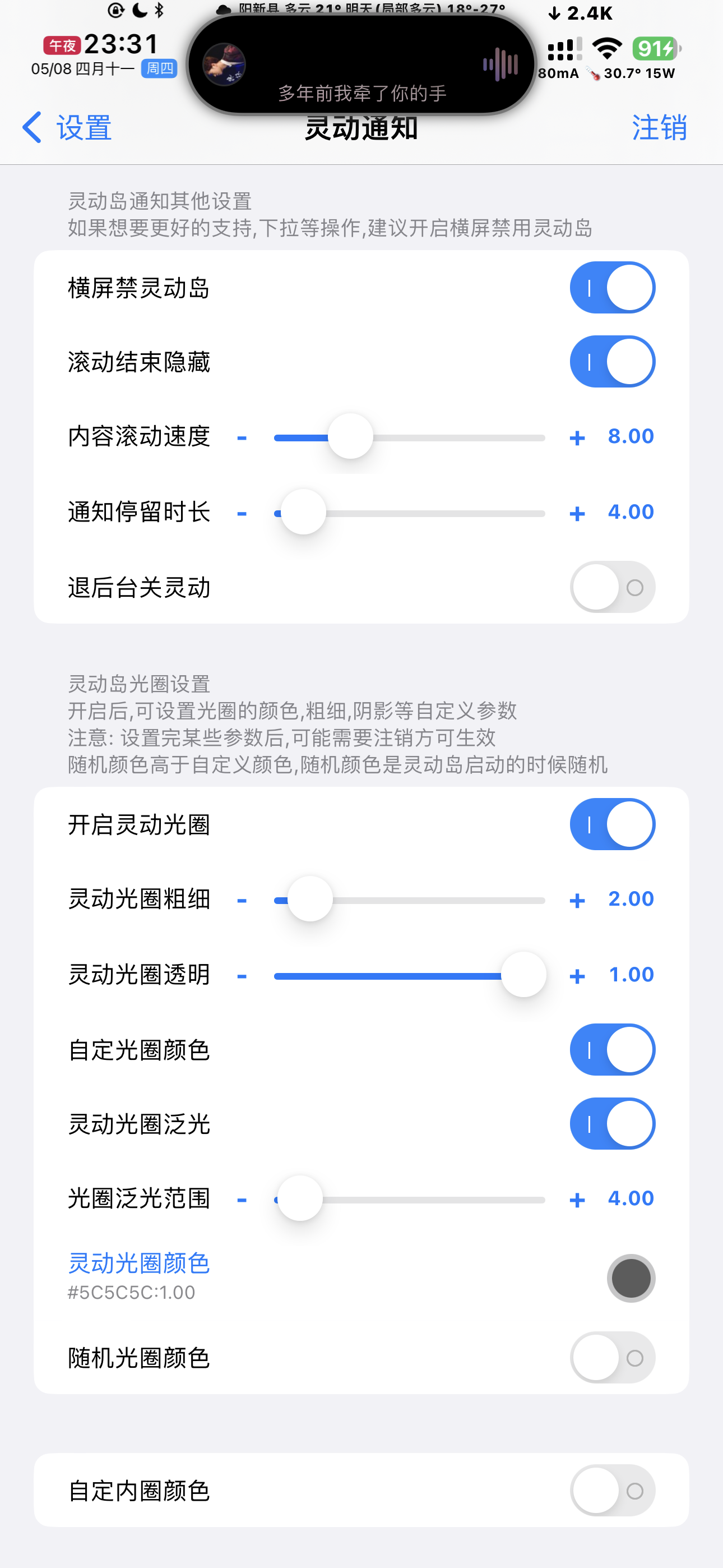Increase 通知停留时长 with plus
723x1568 pixels.
[x=577, y=513]
